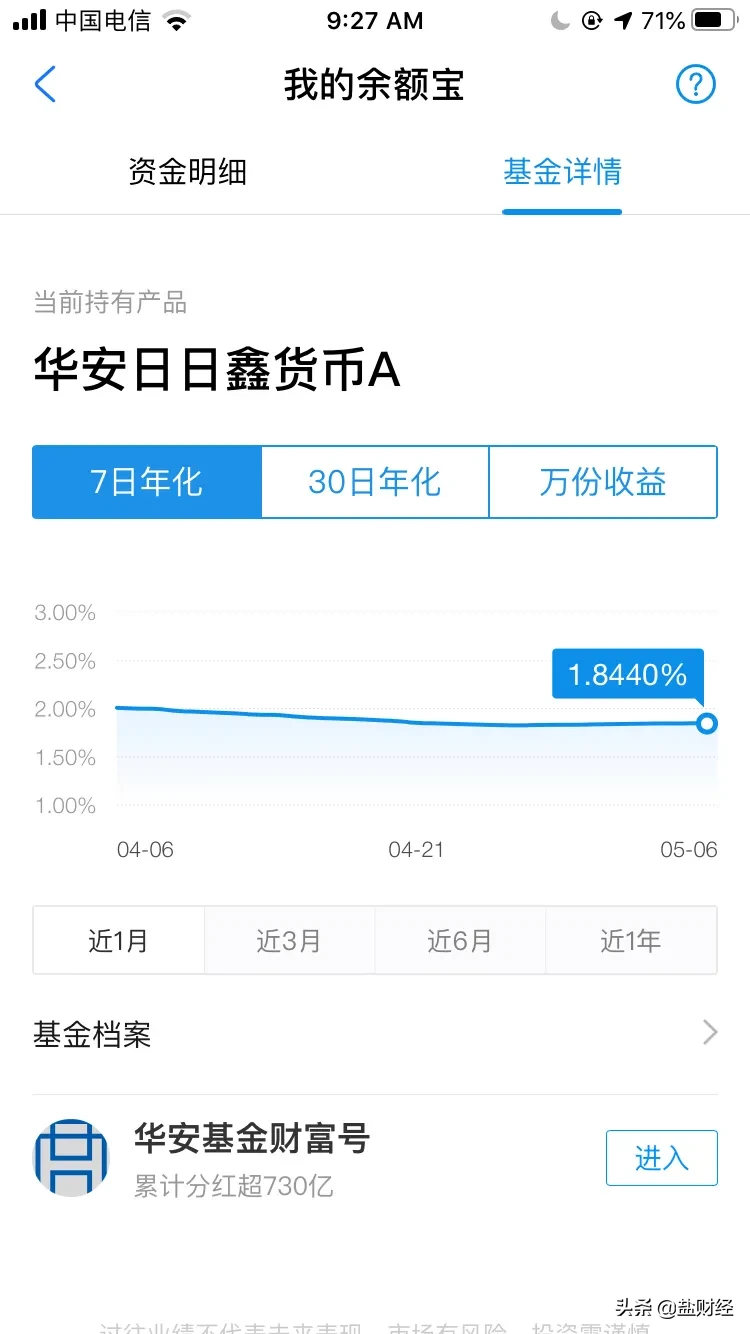The height and width of the screenshot is (1334, 750).
Task: Expand the 基金档案 fund profile section
Action: [x=375, y=1034]
